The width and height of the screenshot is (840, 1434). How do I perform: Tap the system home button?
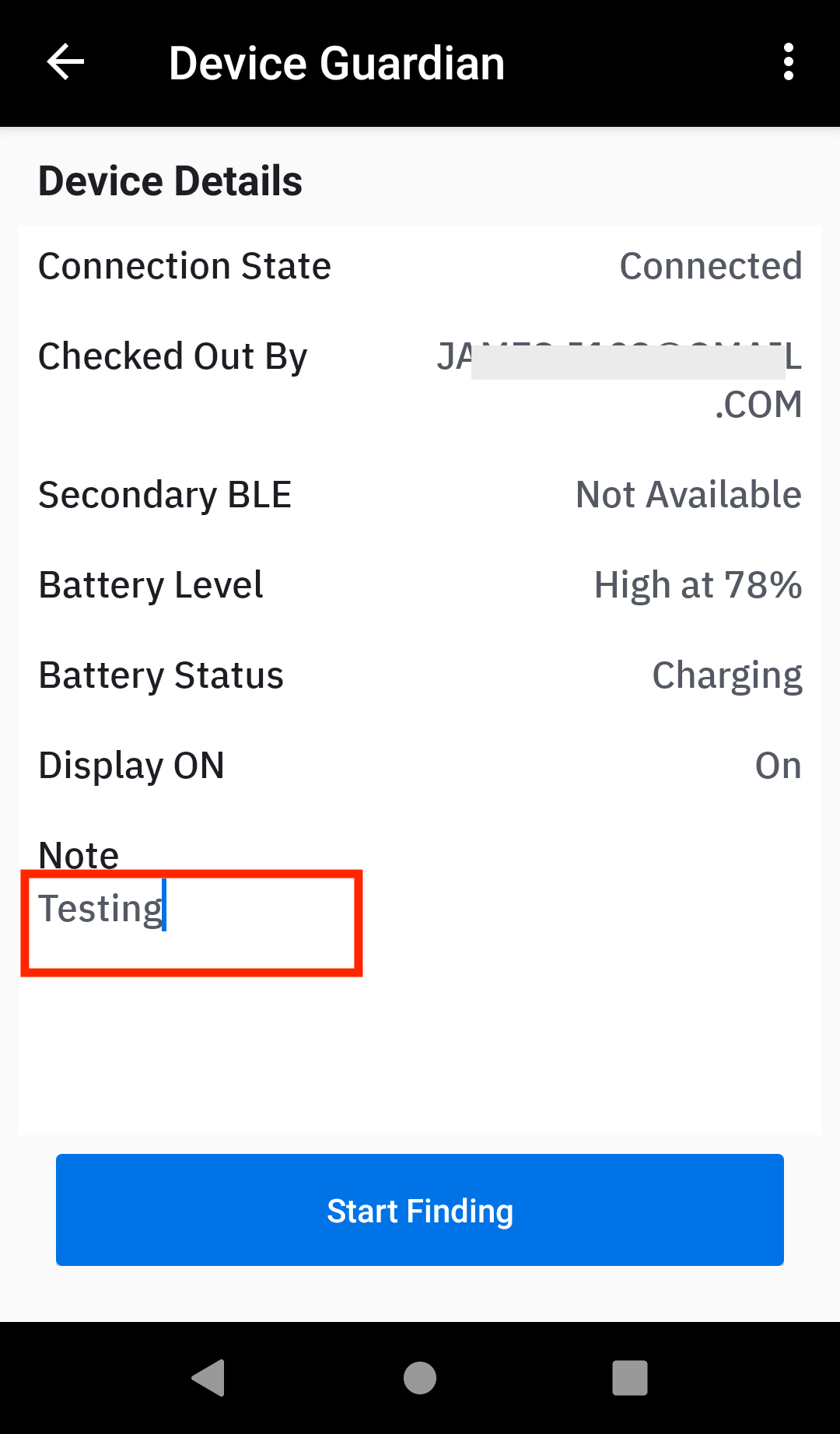(420, 1378)
